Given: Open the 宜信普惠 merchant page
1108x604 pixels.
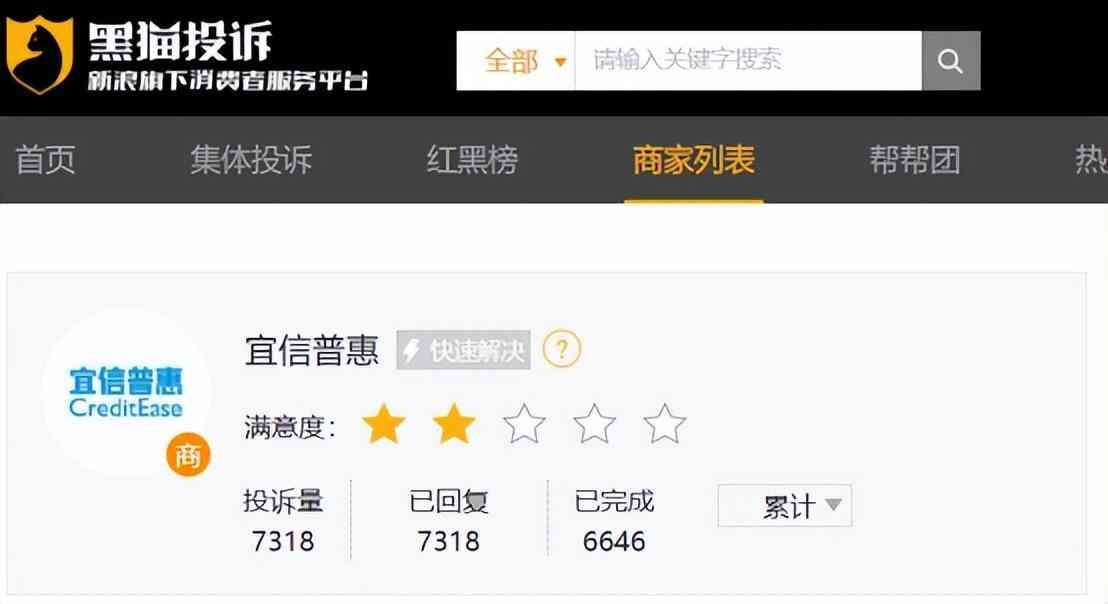Looking at the screenshot, I should pos(312,351).
